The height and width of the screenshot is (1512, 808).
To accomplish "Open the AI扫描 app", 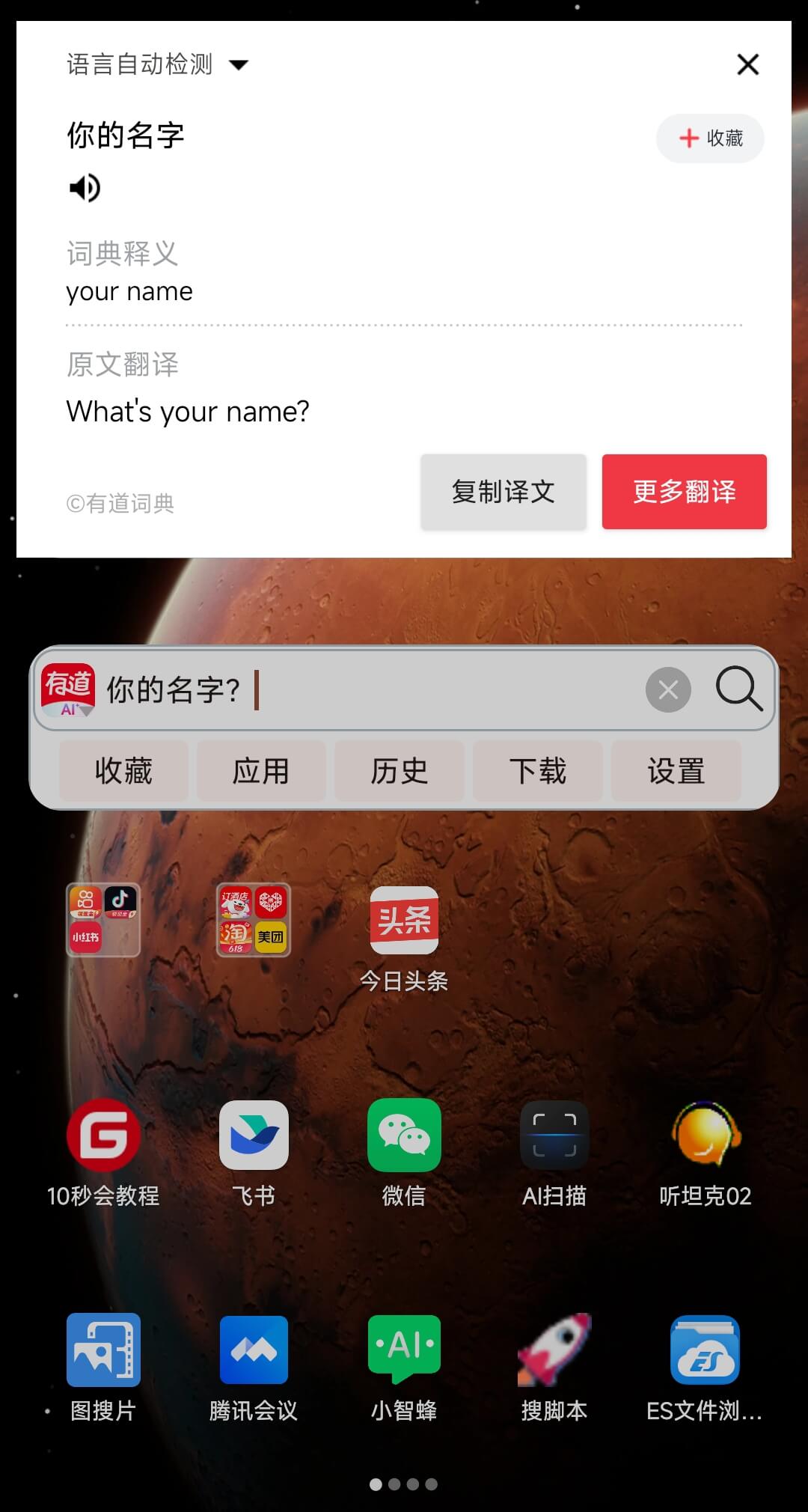I will [554, 1135].
